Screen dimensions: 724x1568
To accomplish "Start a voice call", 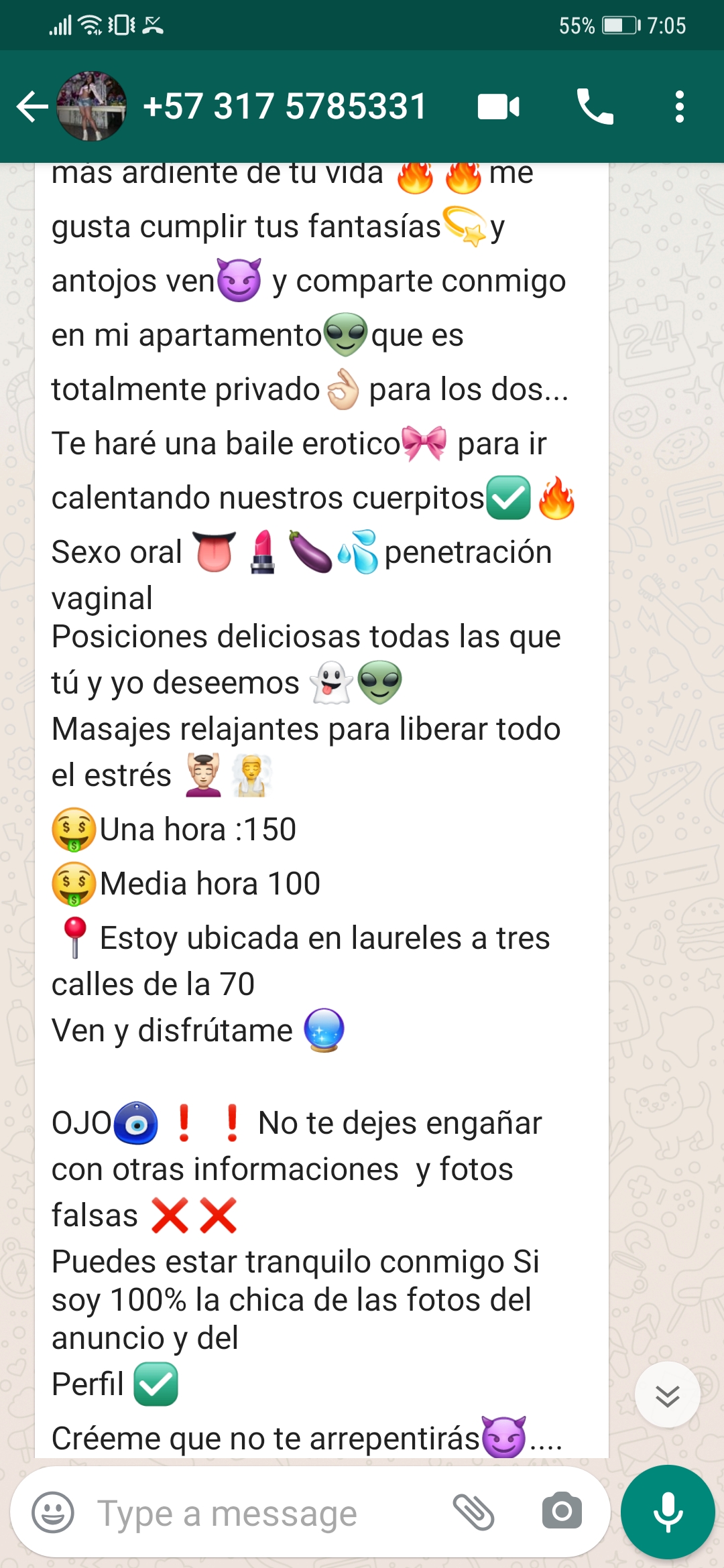I will [x=595, y=107].
